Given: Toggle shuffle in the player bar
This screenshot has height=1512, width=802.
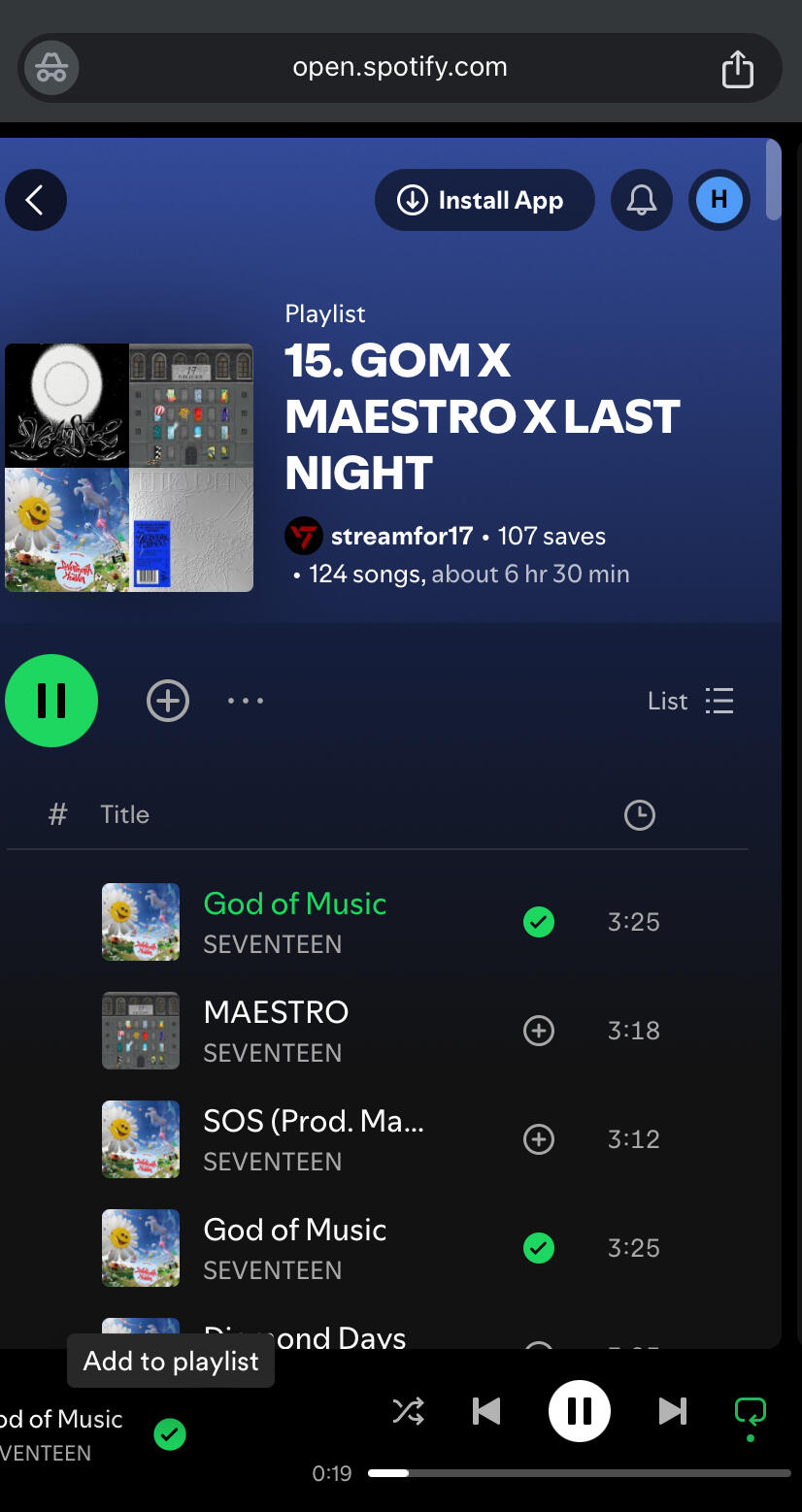Looking at the screenshot, I should click(x=408, y=1411).
